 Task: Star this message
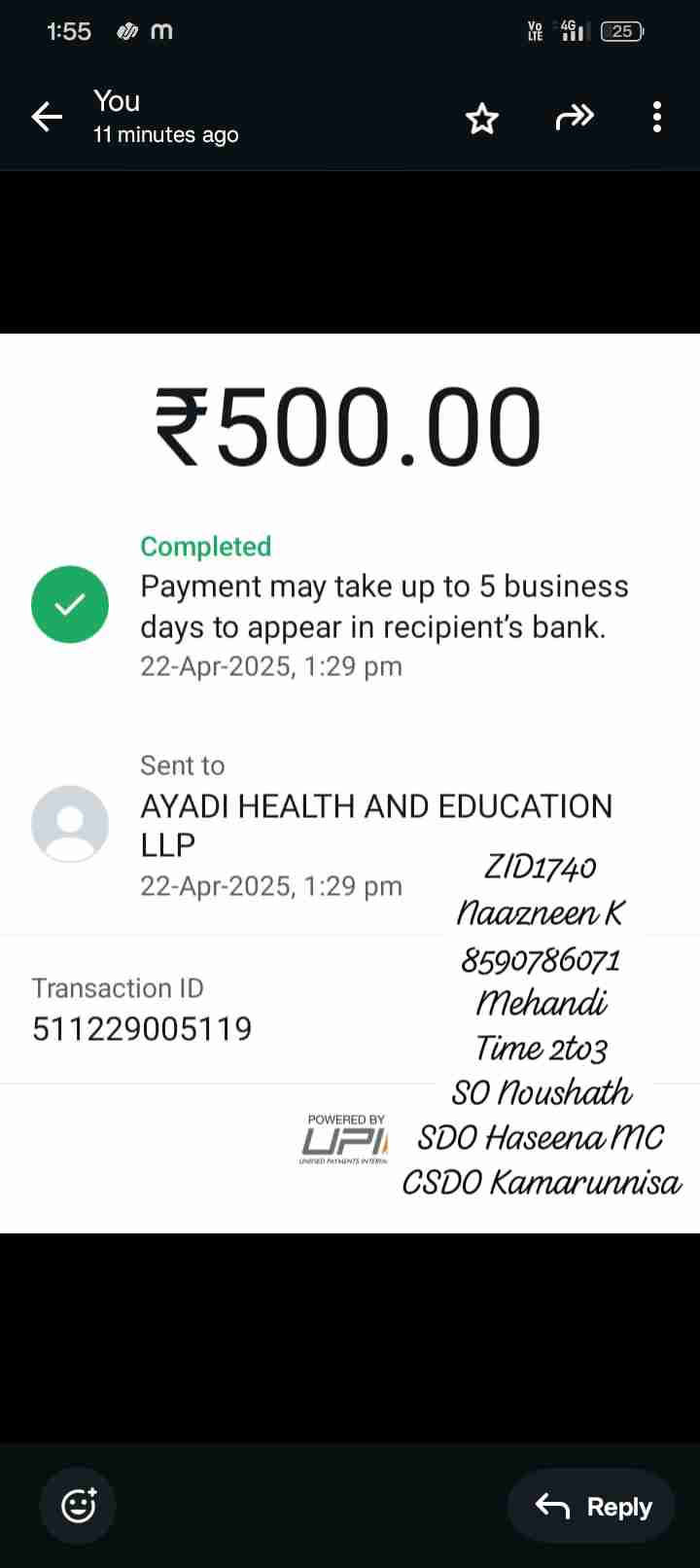[x=482, y=119]
